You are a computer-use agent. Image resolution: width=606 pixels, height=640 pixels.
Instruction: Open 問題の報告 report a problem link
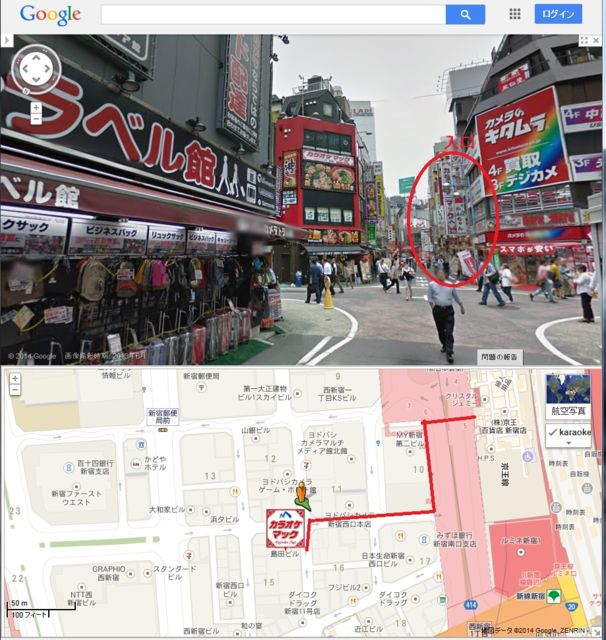coord(499,357)
